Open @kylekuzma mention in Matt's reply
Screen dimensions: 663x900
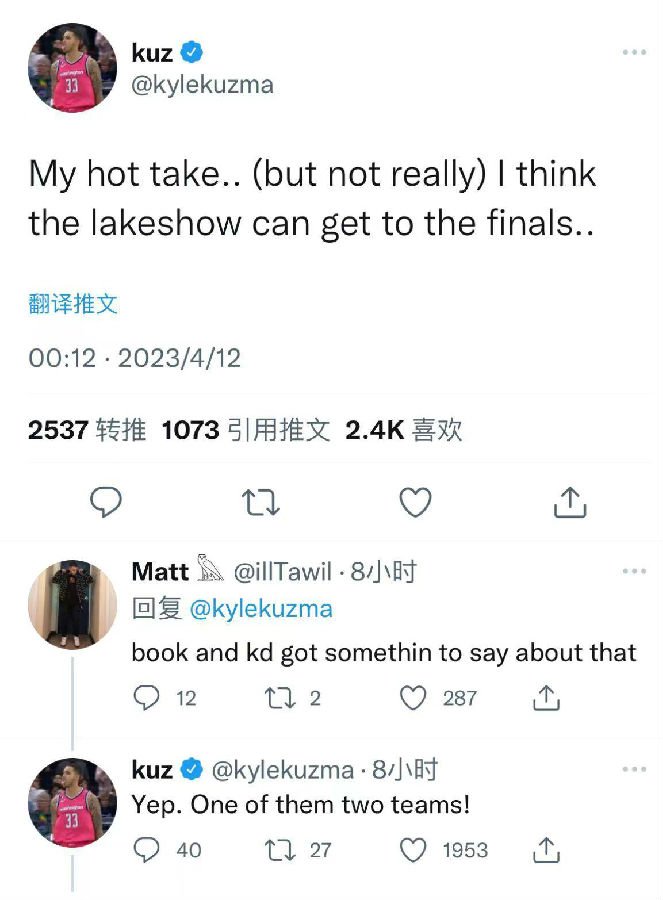click(x=260, y=609)
